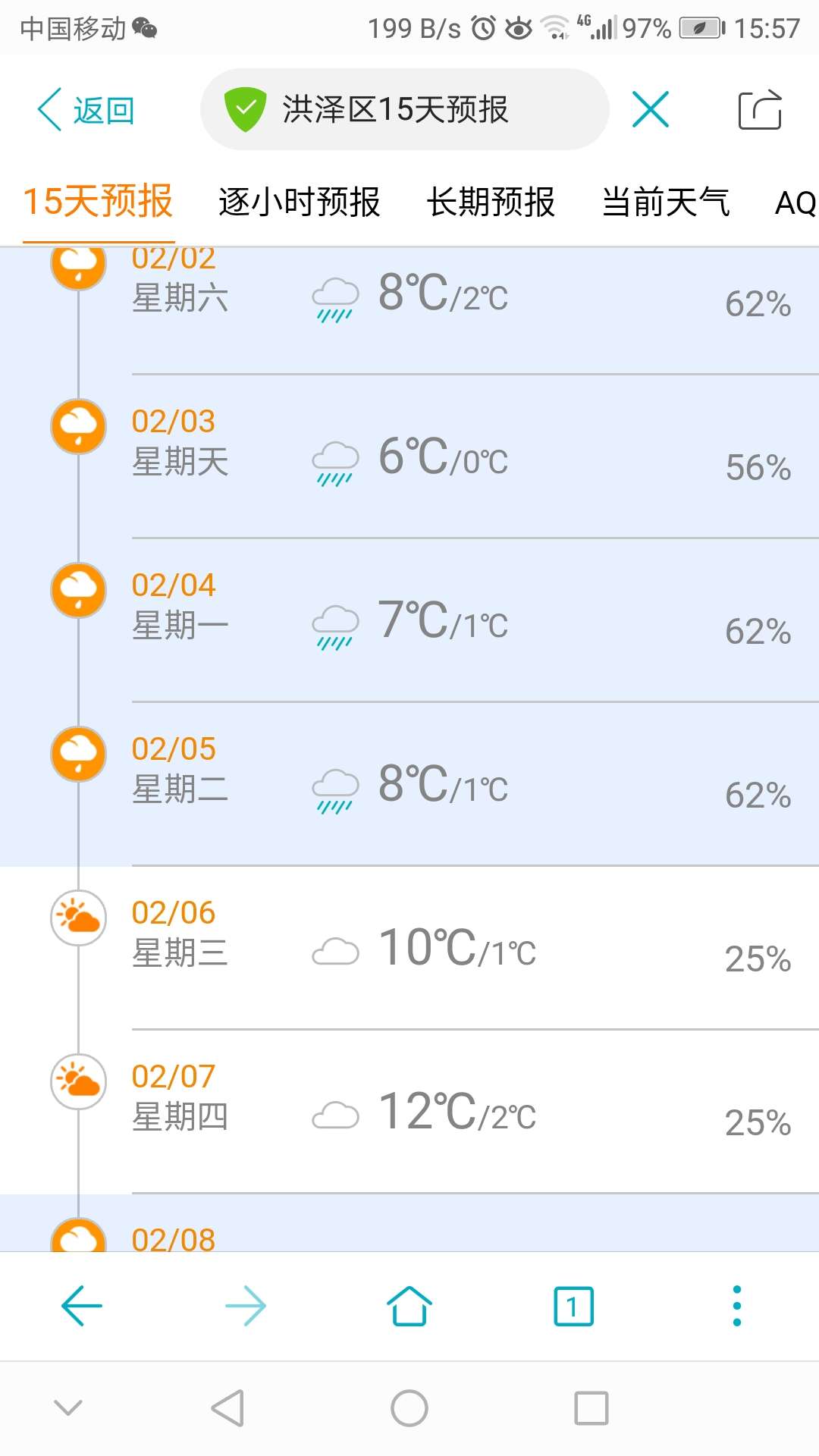Go back with the browser back arrow

pyautogui.click(x=82, y=1306)
